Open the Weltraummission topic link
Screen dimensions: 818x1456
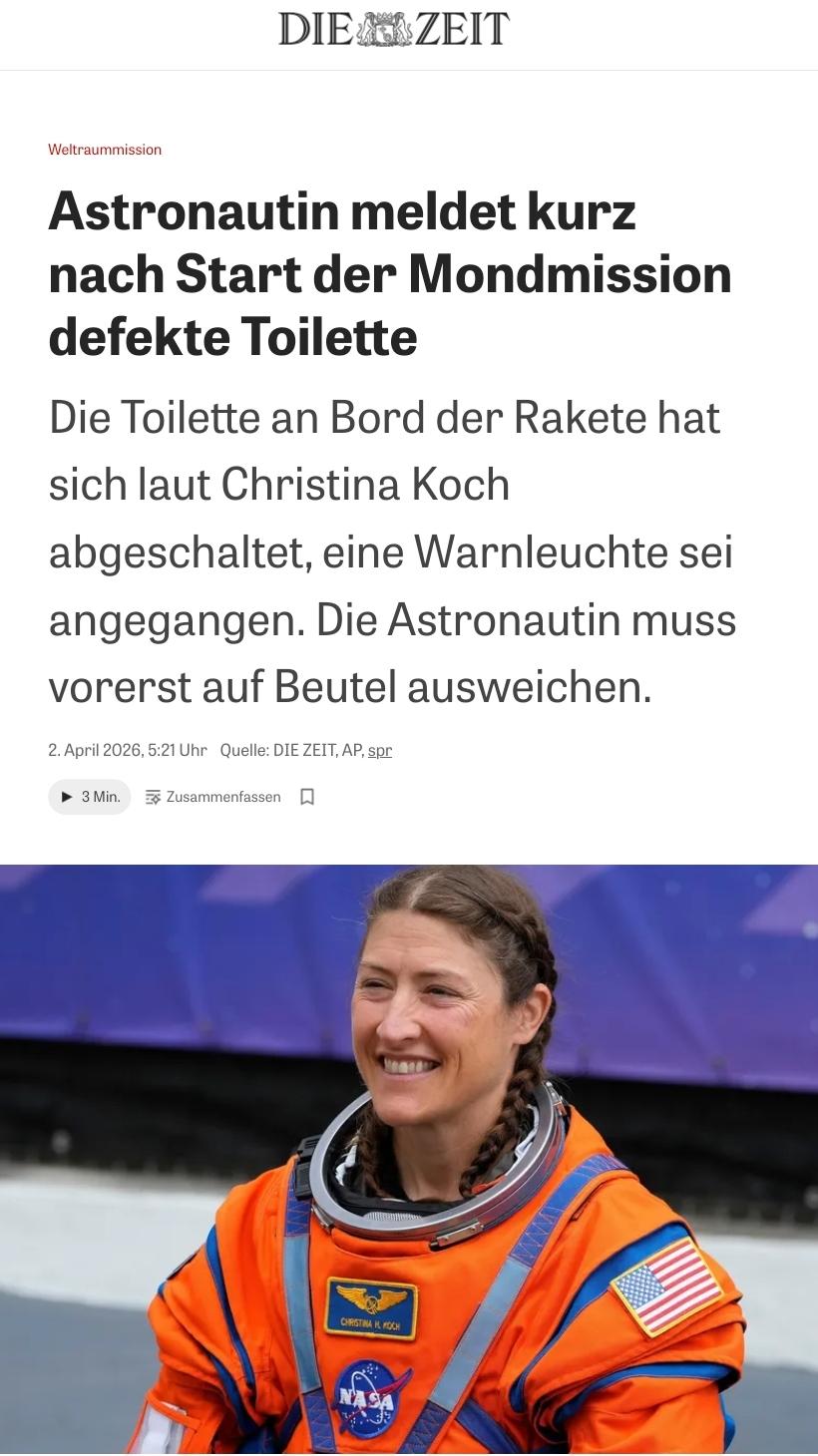click(x=105, y=150)
